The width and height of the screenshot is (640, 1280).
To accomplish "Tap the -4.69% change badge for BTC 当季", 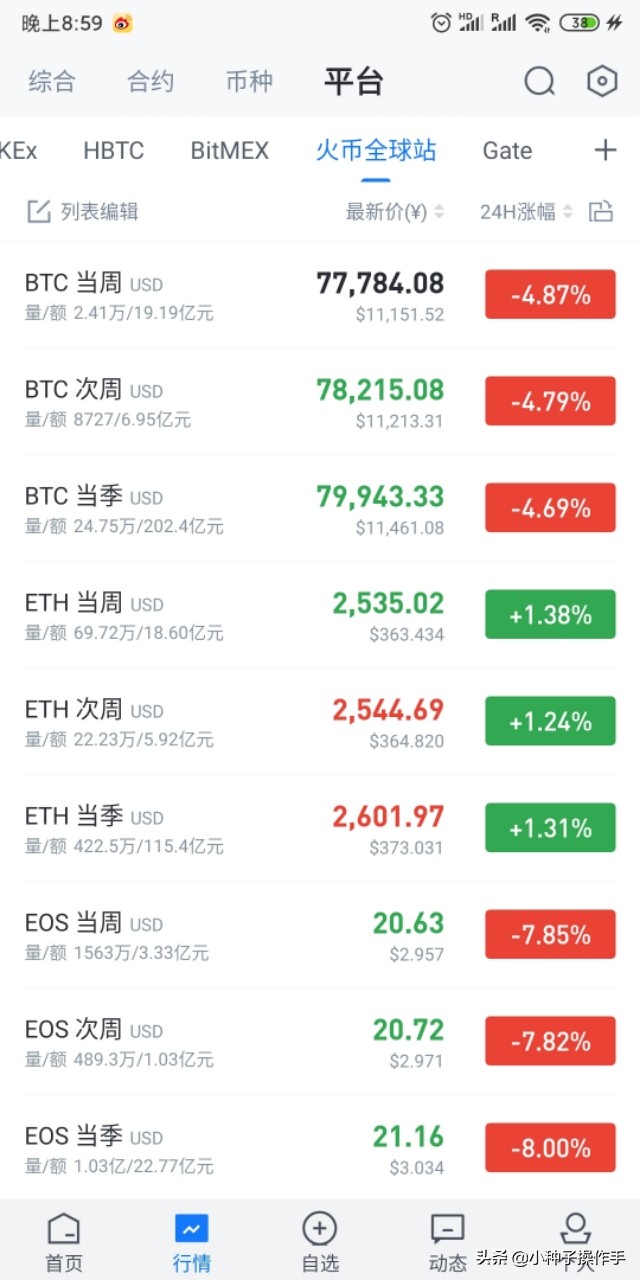I will (x=550, y=508).
